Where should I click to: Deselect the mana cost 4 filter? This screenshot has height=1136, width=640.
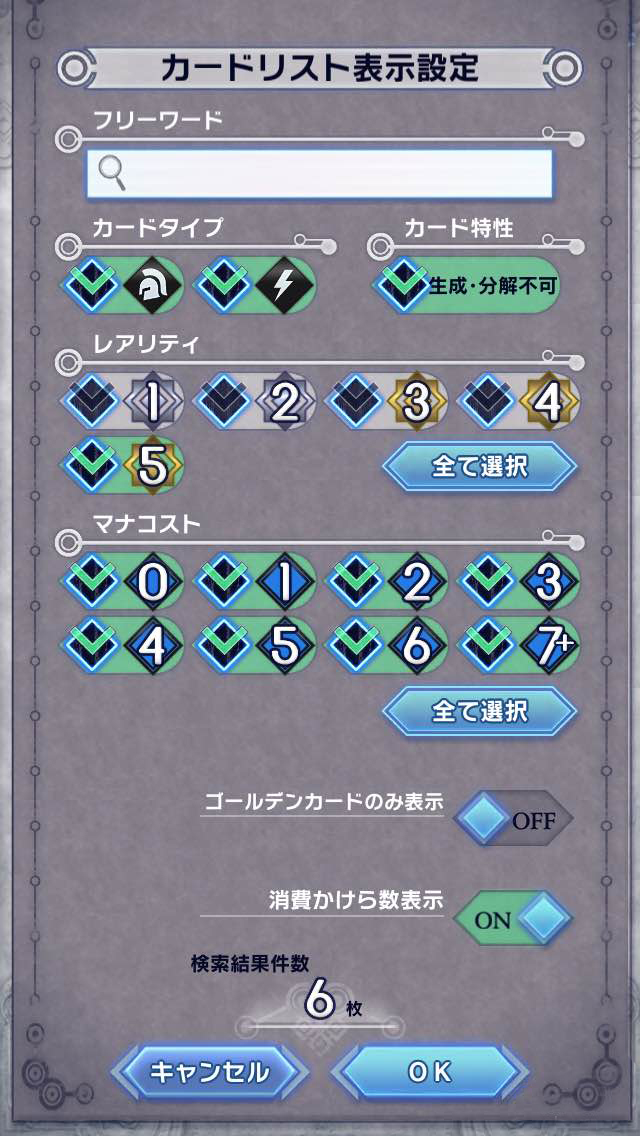click(x=123, y=646)
